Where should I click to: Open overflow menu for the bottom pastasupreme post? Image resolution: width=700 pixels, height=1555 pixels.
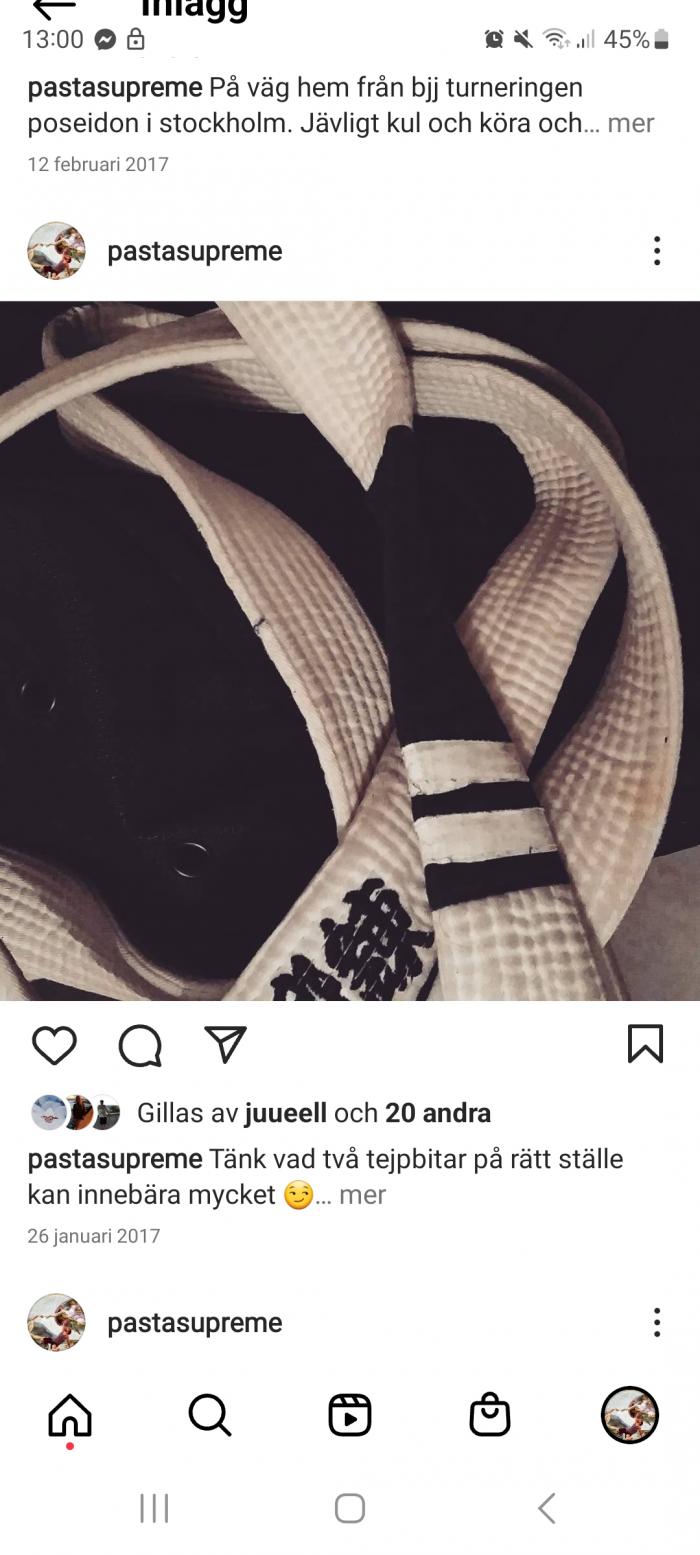point(657,1322)
